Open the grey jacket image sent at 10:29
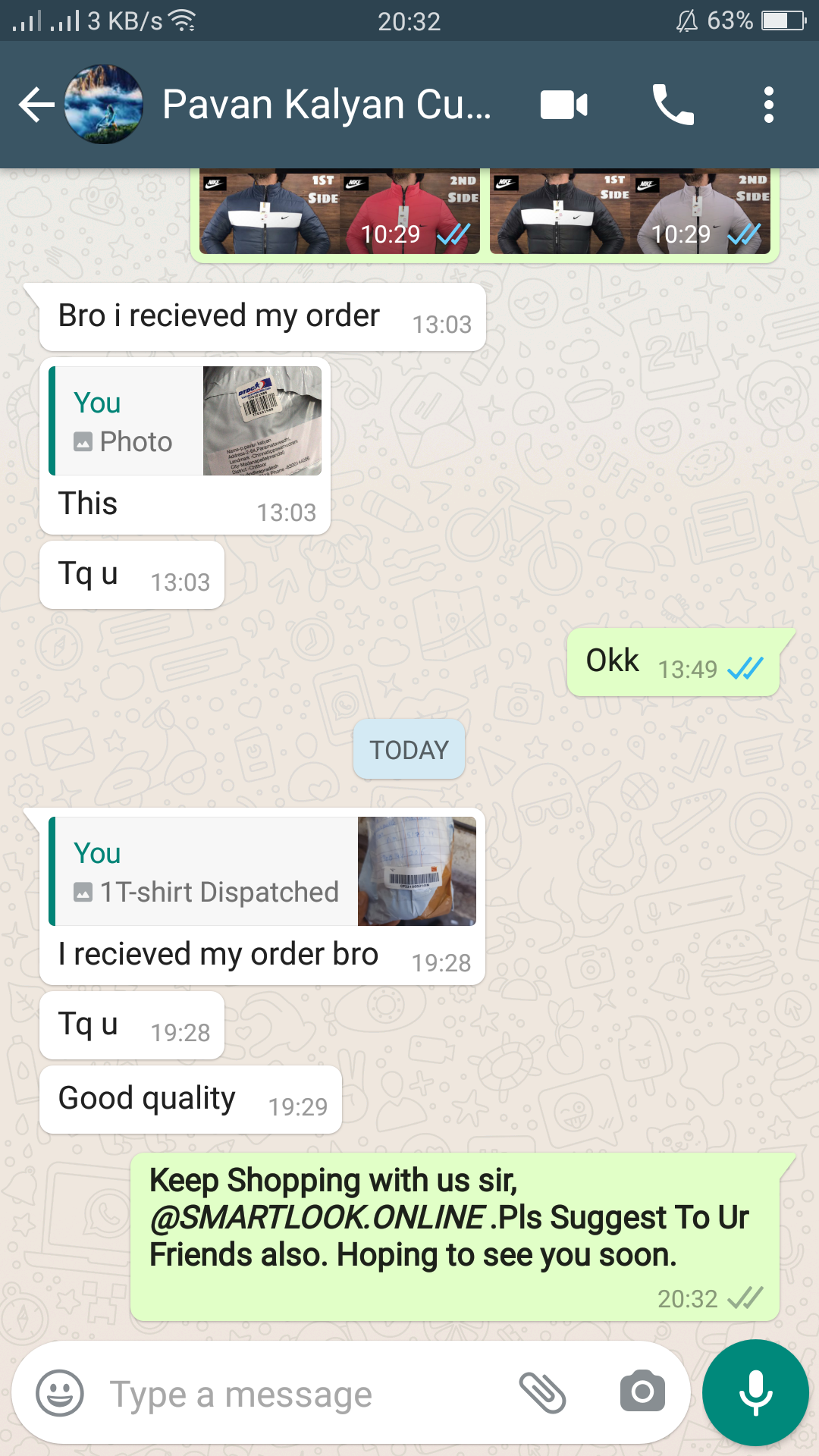Viewport: 819px width, 1456px height. pyautogui.click(x=630, y=212)
